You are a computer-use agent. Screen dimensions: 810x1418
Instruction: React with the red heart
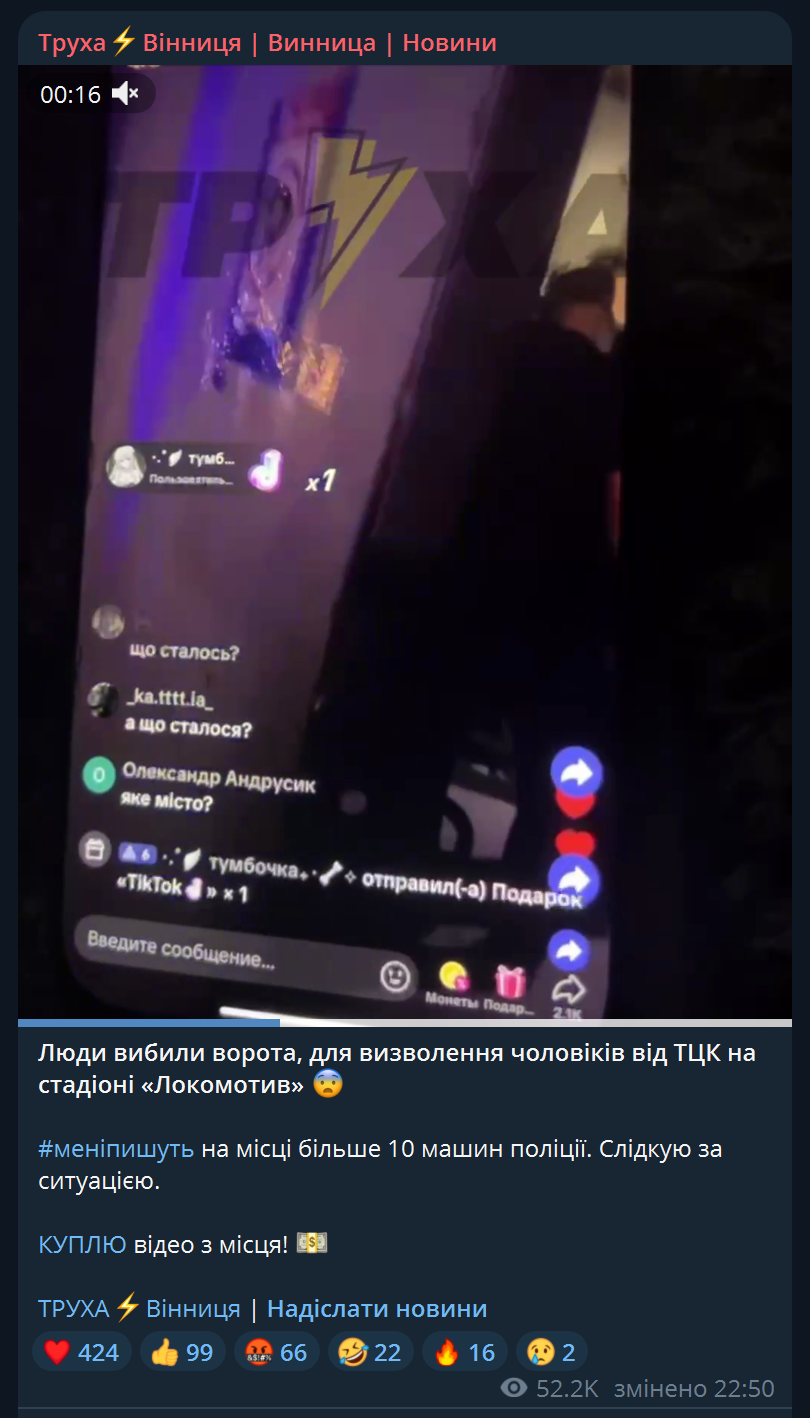click(82, 1352)
